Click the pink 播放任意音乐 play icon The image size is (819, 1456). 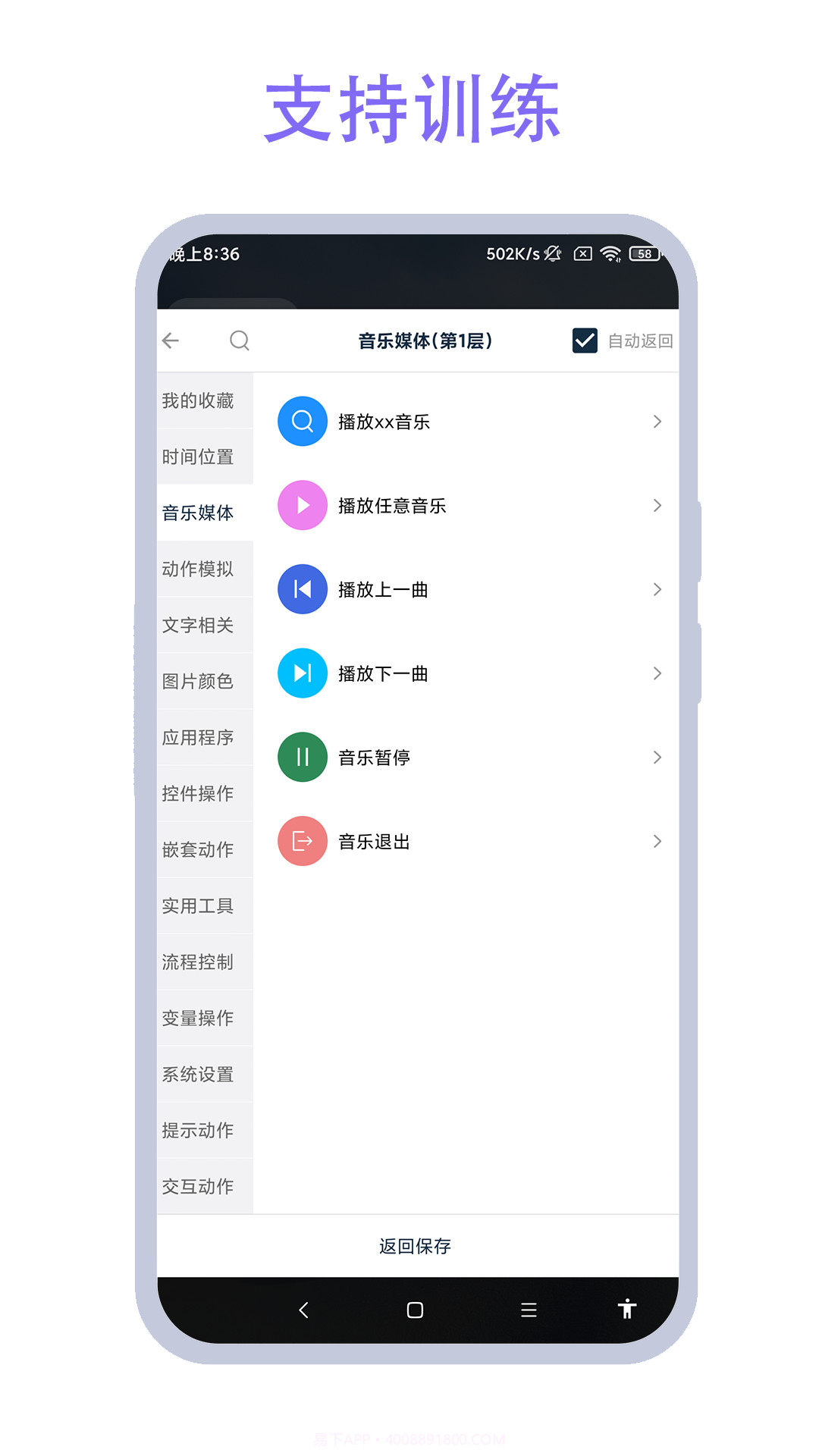pyautogui.click(x=302, y=505)
